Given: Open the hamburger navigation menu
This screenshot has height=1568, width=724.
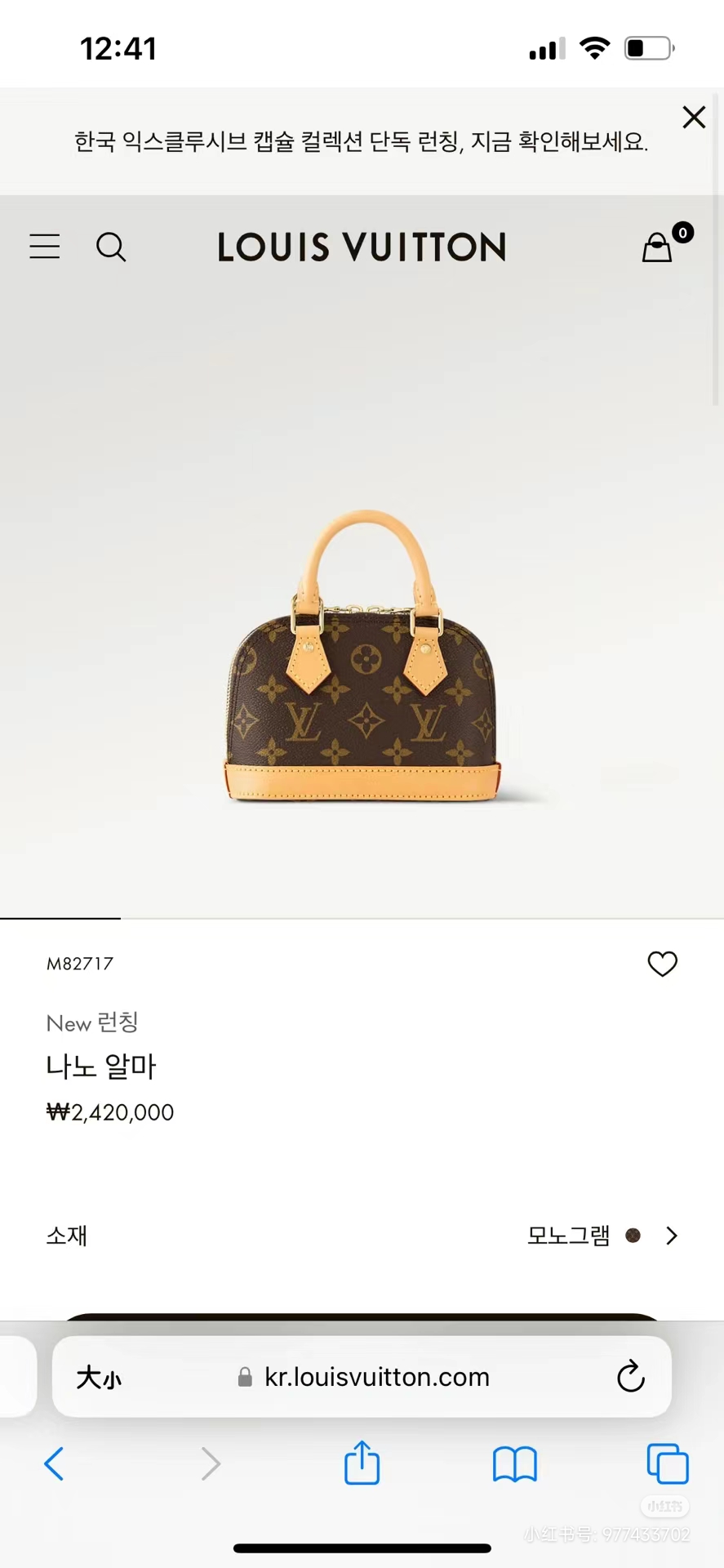Looking at the screenshot, I should (x=45, y=246).
